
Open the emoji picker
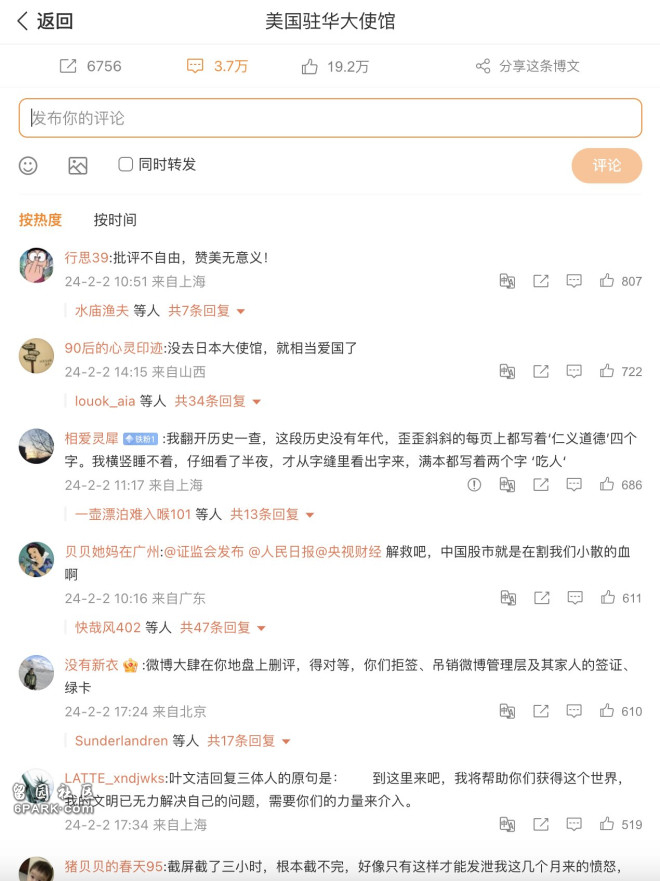click(x=28, y=165)
